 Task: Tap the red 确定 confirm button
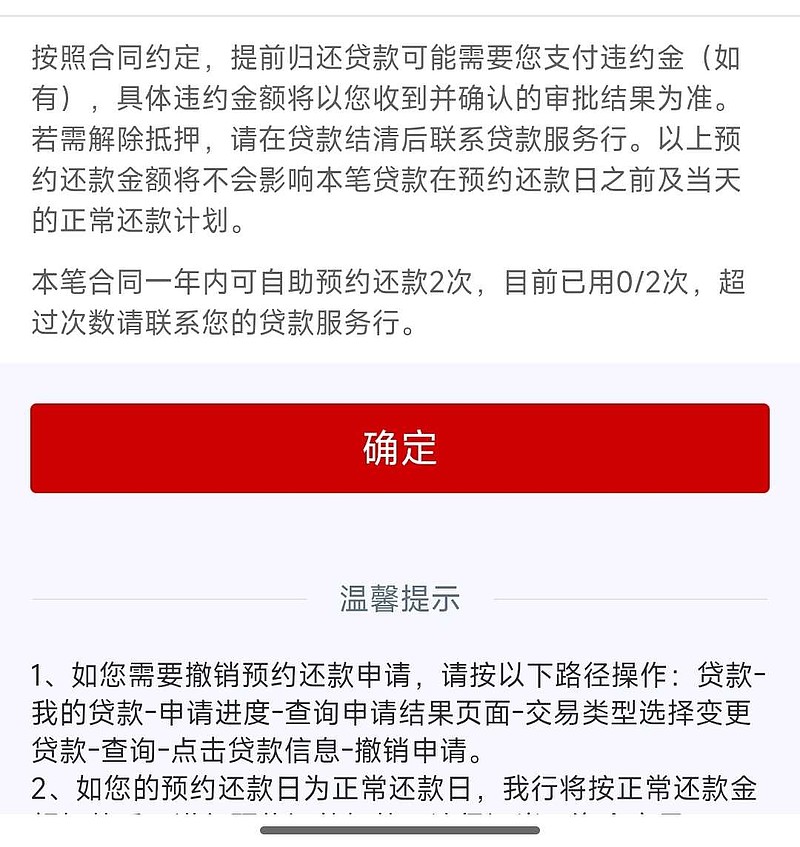(x=400, y=450)
